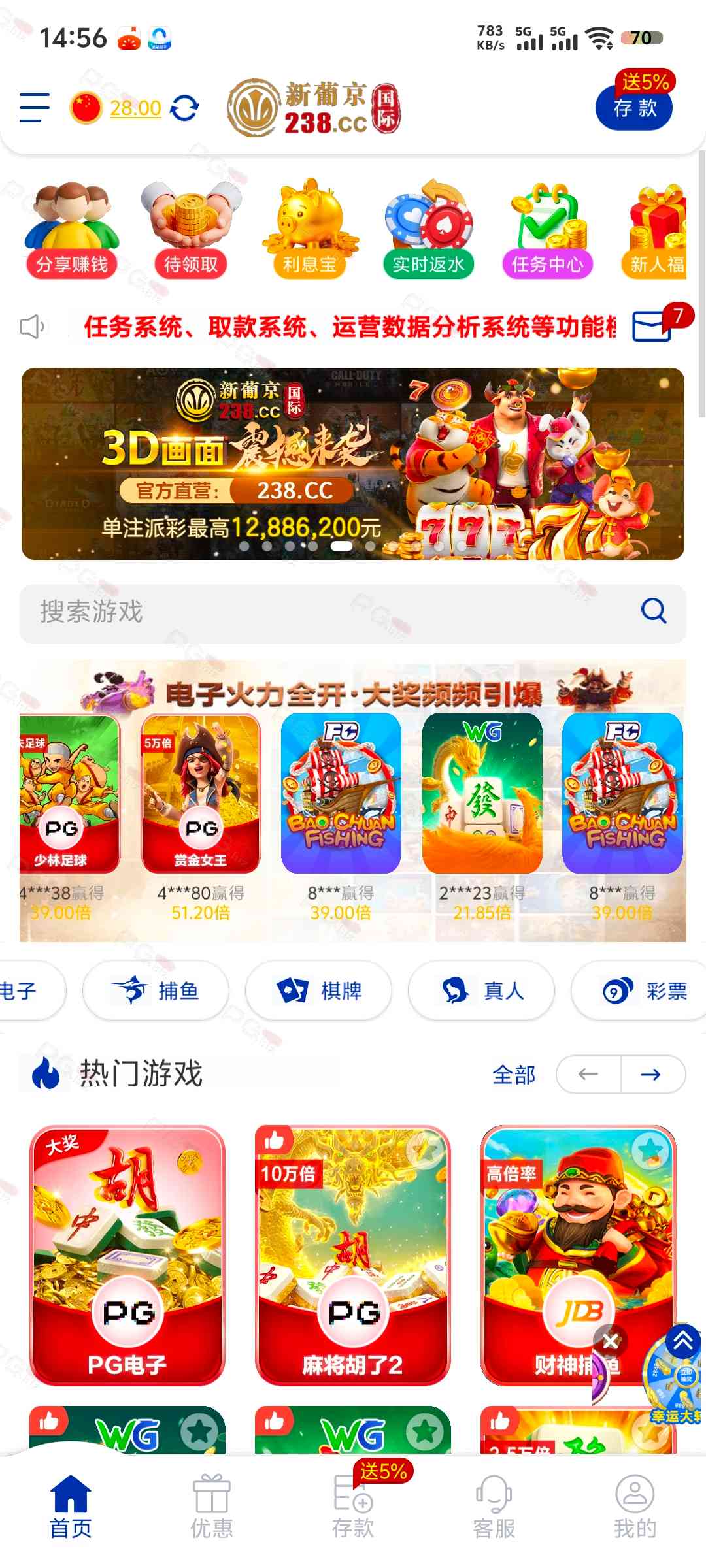Viewport: 706px width, 1568px height.
Task: Switch to the 优惠 tab
Action: point(211,1507)
